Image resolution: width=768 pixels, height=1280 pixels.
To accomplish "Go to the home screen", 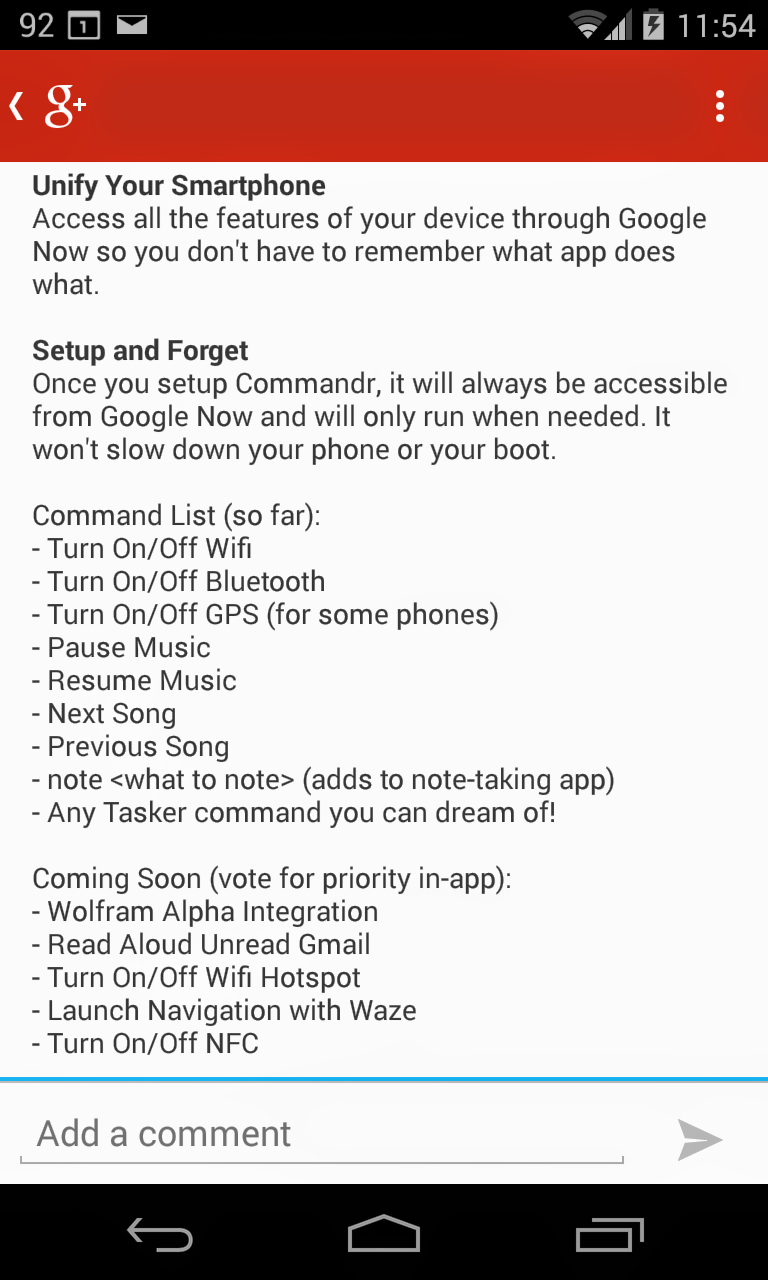I will click(x=384, y=1234).
